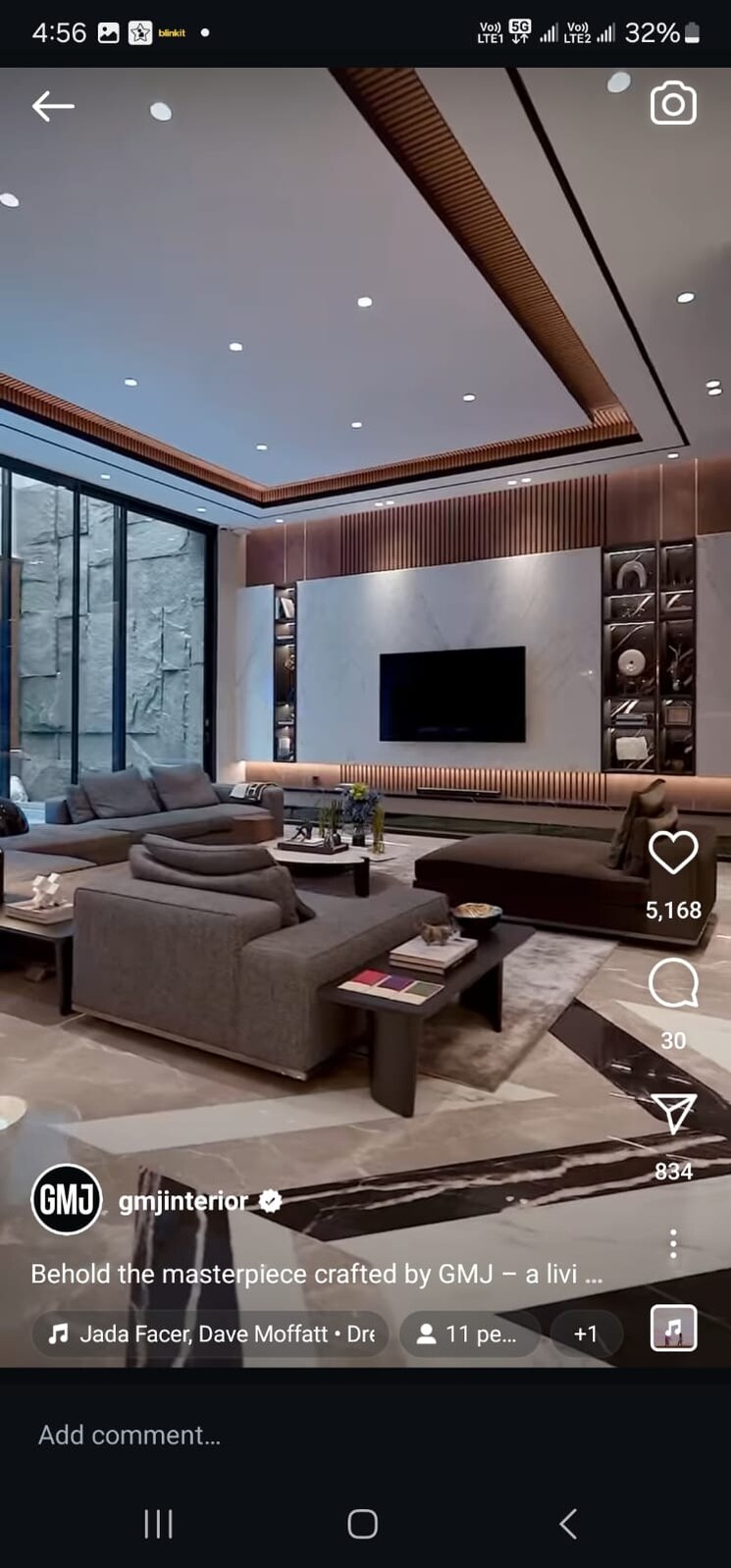Go back using the top-left arrow
Screen dimensions: 731x1568
[x=53, y=106]
